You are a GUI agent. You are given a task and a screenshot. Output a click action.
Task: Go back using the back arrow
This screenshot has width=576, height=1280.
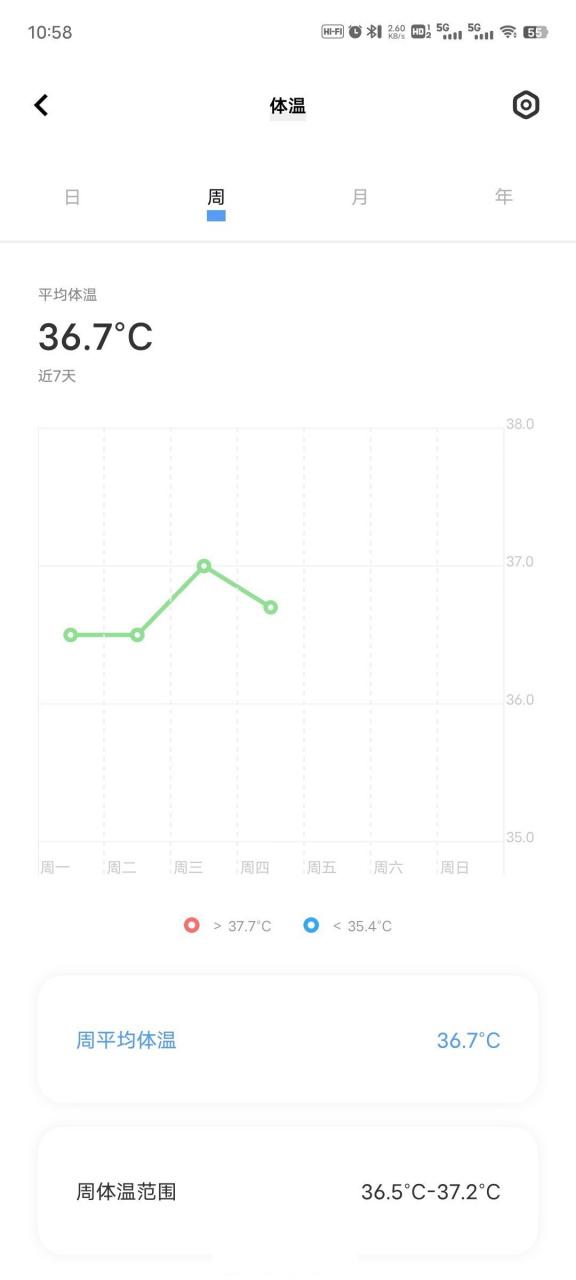41,105
